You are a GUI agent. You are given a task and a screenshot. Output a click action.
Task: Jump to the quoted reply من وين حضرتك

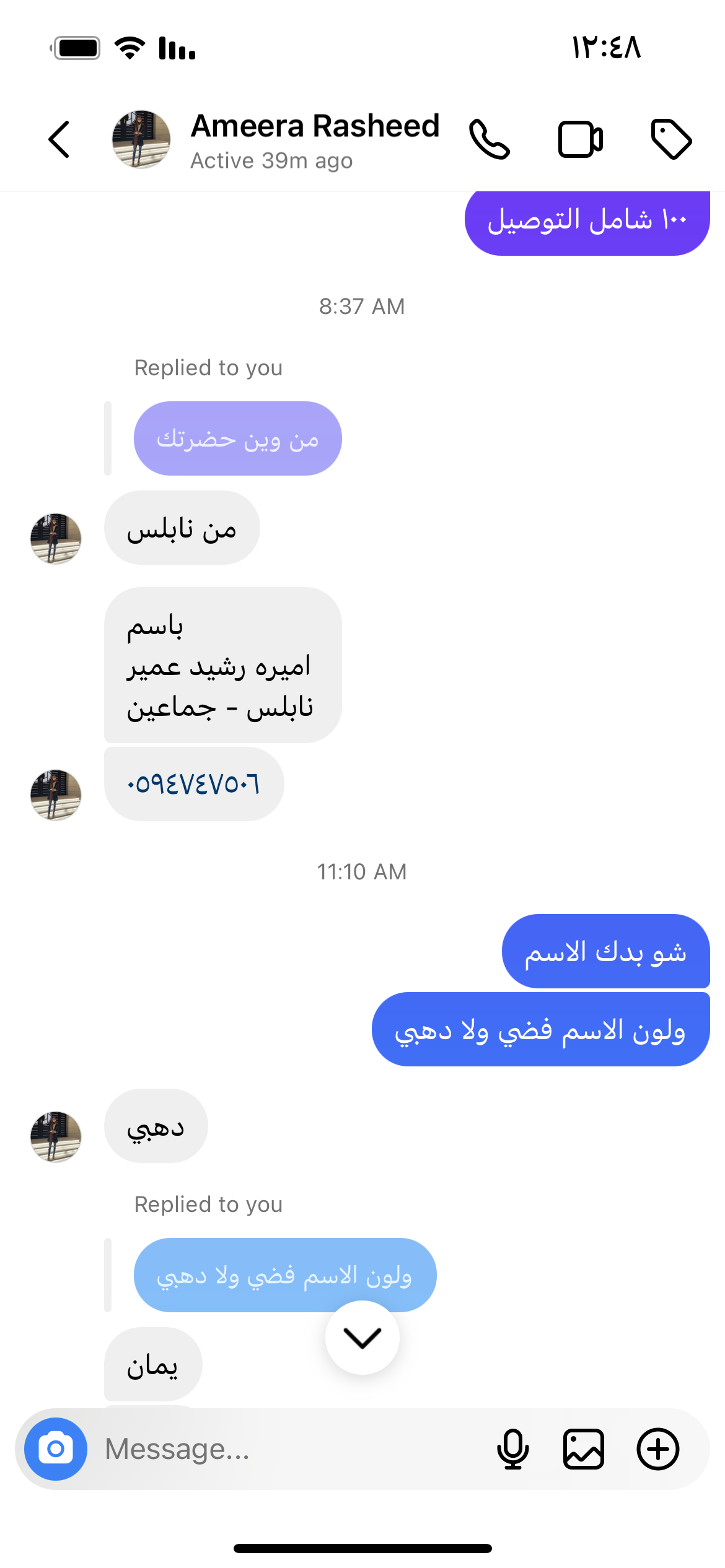click(x=238, y=439)
